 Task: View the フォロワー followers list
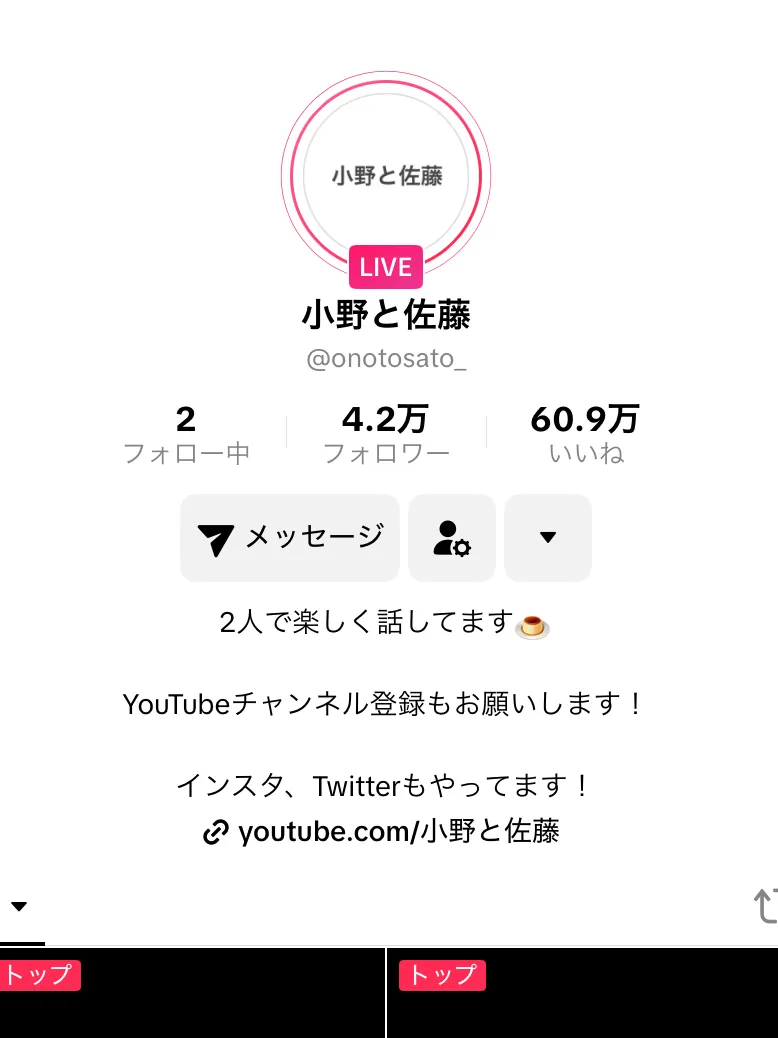[x=386, y=434]
